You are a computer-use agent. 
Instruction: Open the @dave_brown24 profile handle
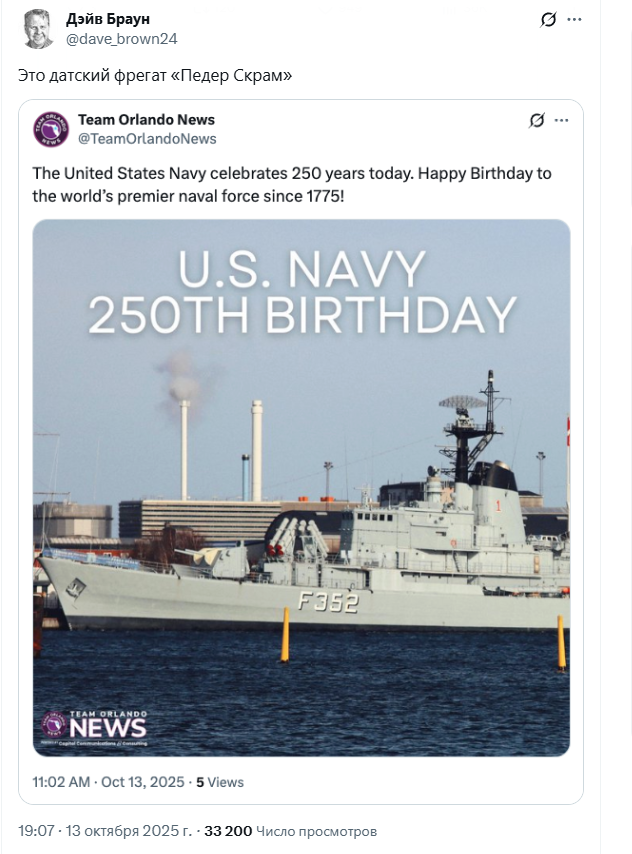(x=121, y=39)
